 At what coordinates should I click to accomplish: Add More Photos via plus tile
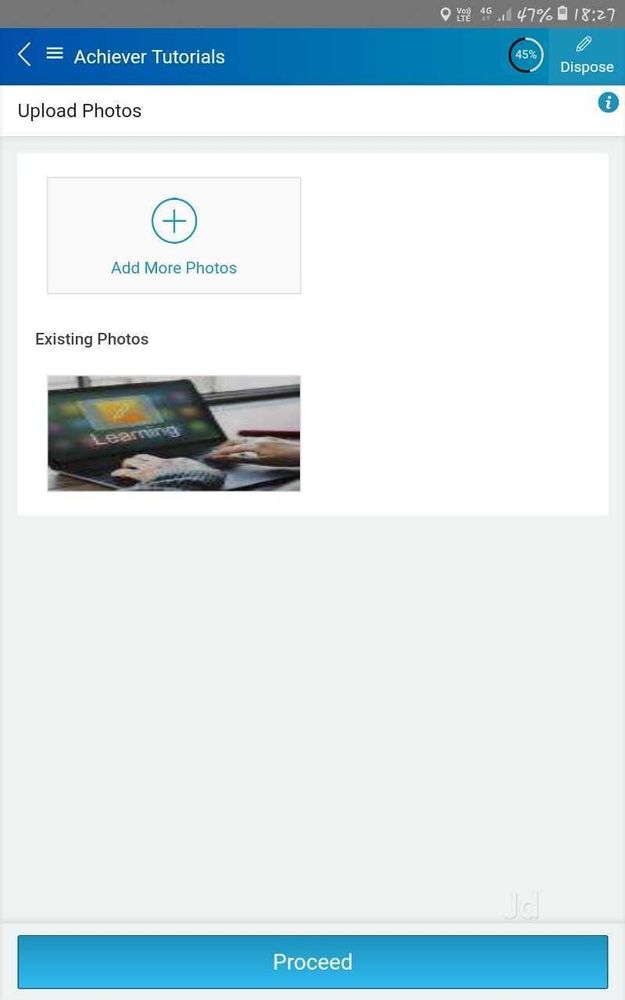pos(174,235)
